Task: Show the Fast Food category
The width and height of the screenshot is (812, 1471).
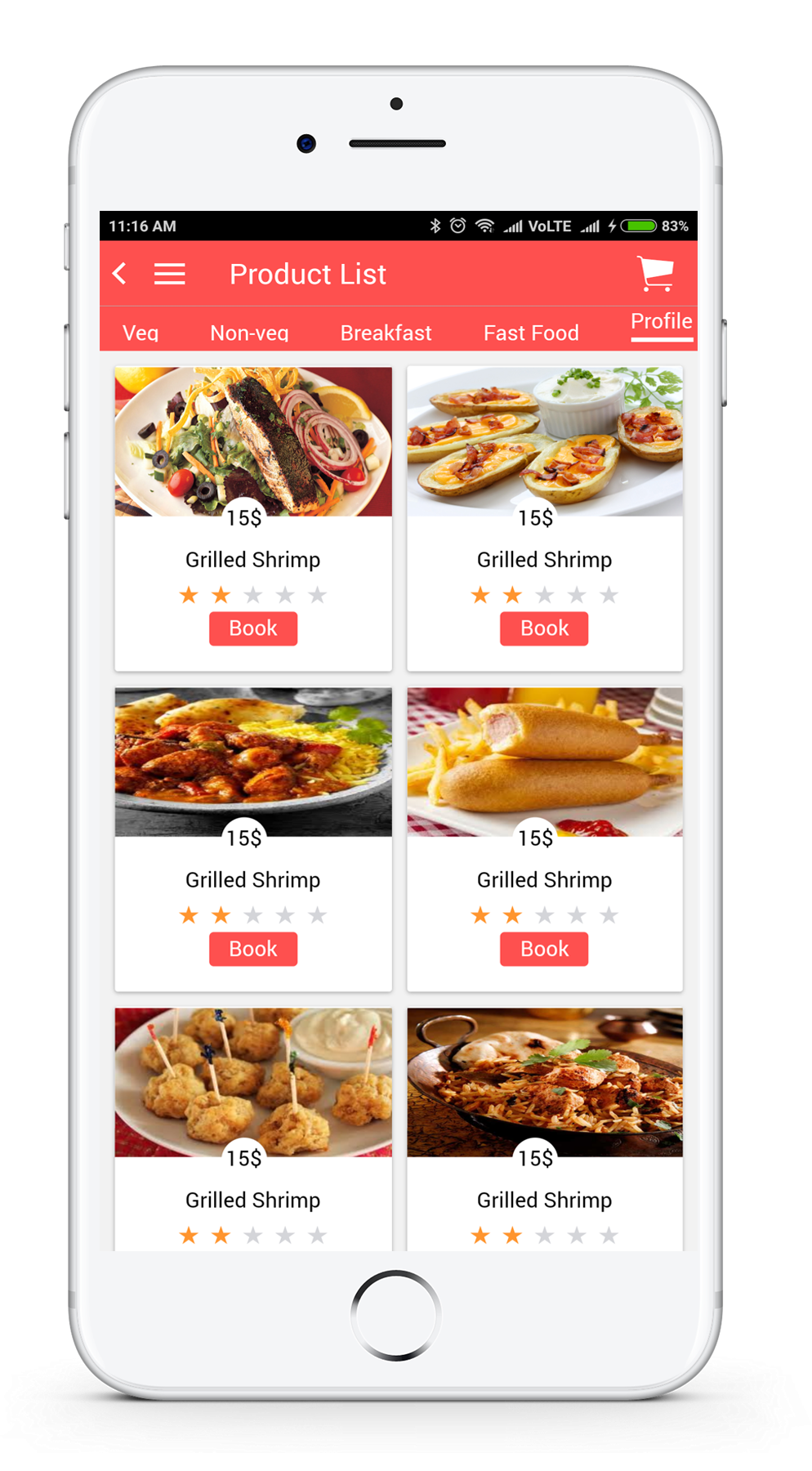Action: (531, 333)
